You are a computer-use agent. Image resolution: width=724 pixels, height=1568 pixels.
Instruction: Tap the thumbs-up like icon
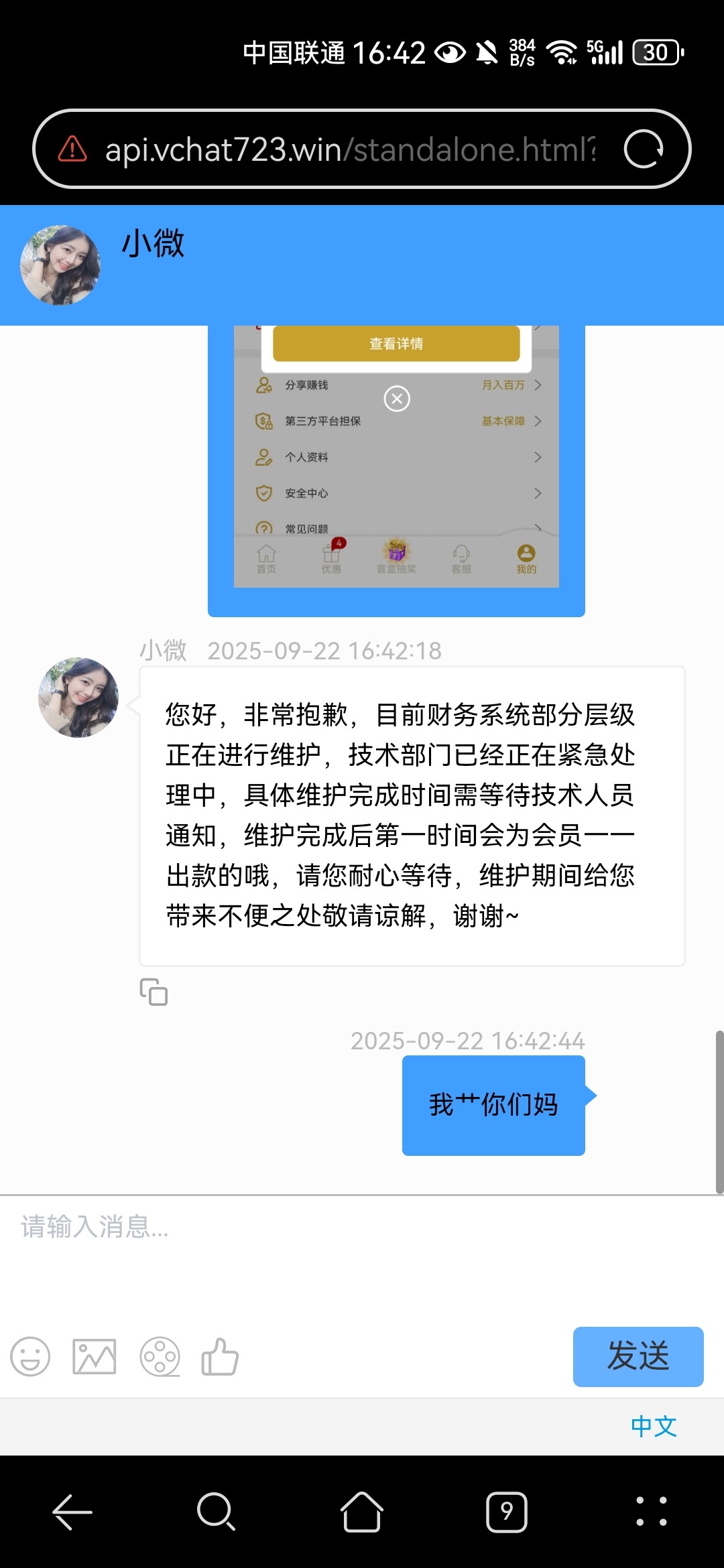[221, 1358]
